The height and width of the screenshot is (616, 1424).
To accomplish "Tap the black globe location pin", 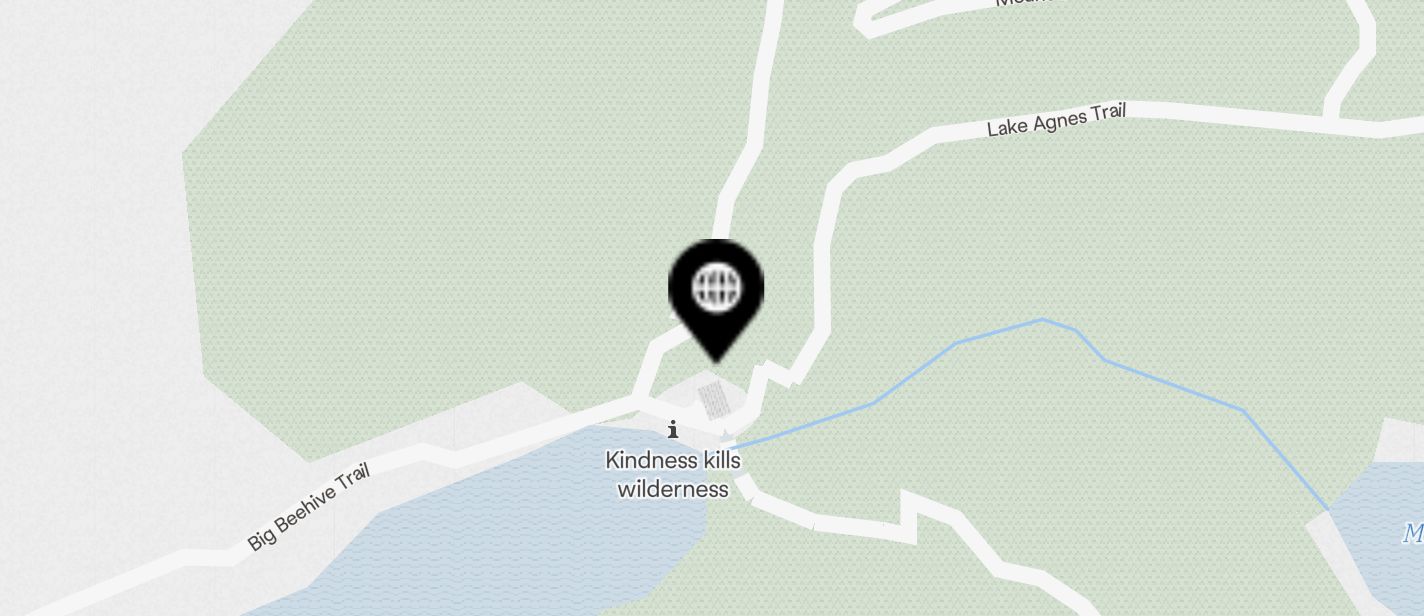I will [716, 291].
